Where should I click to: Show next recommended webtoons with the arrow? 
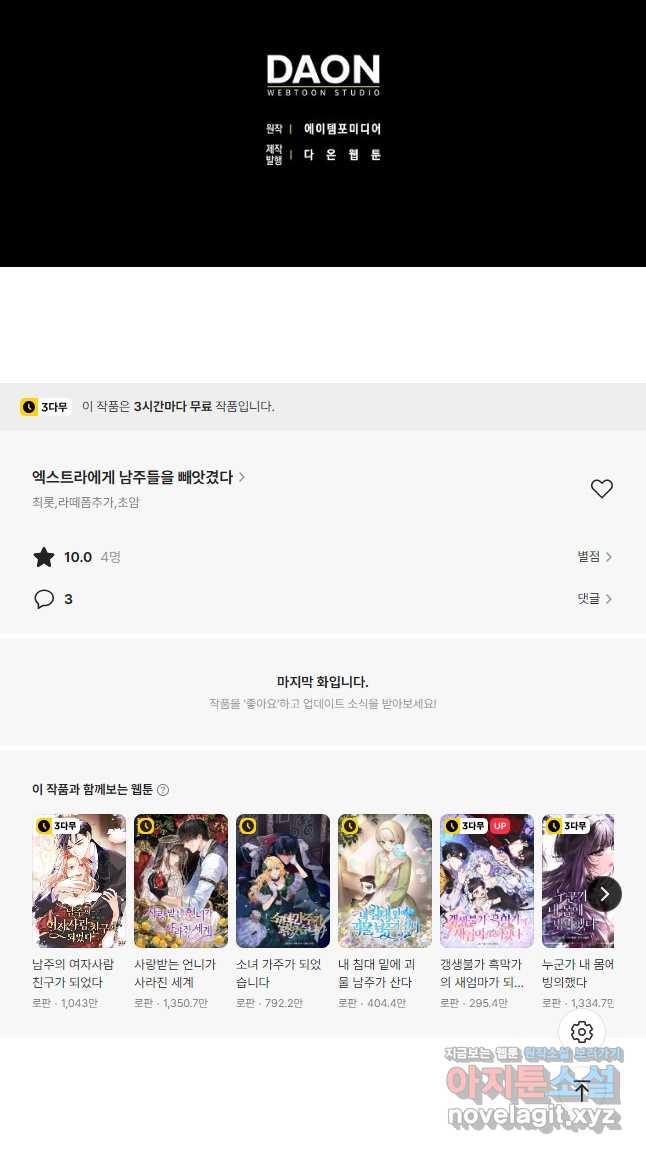tap(604, 894)
